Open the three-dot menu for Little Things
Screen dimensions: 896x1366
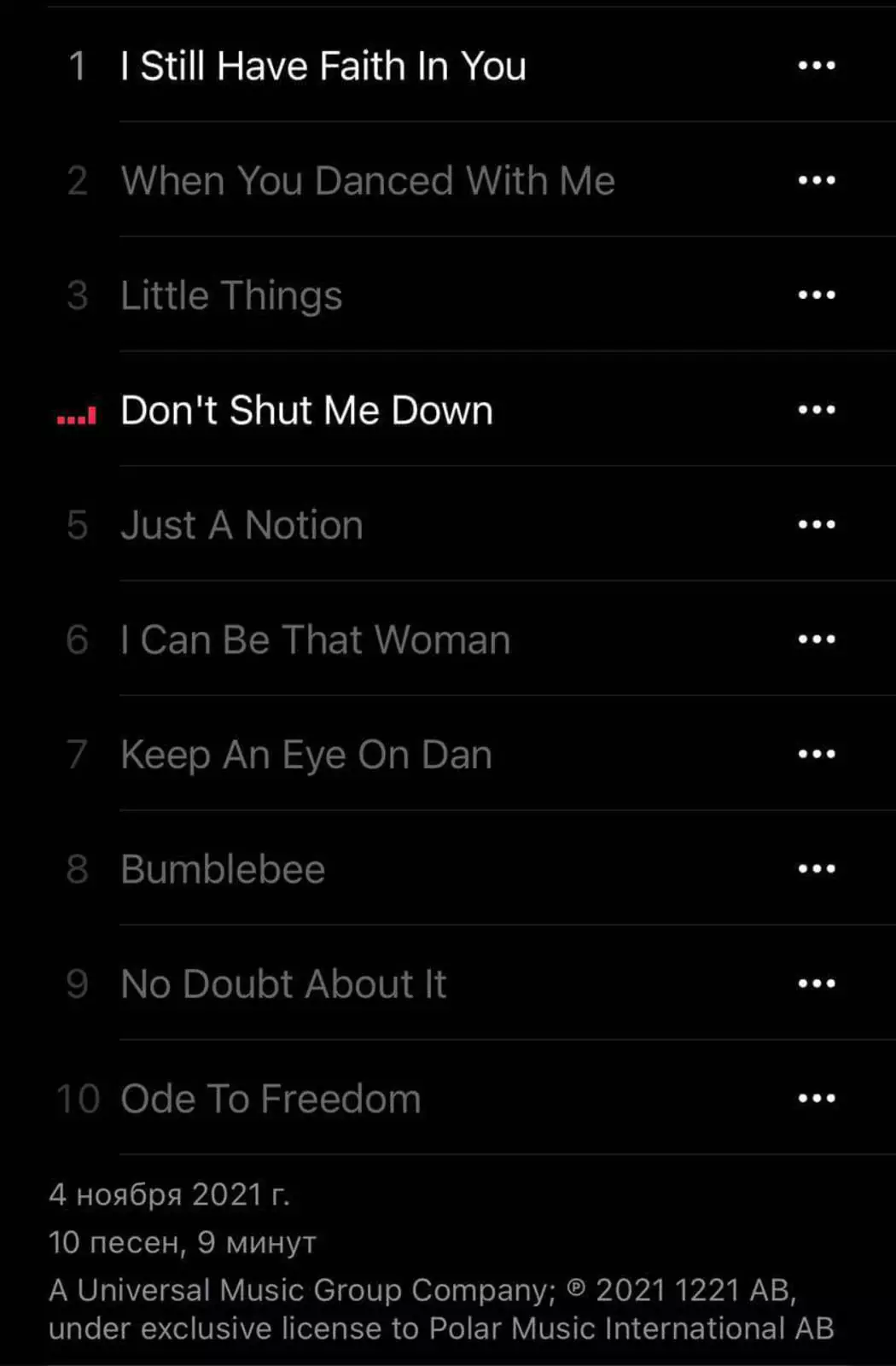pyautogui.click(x=816, y=295)
